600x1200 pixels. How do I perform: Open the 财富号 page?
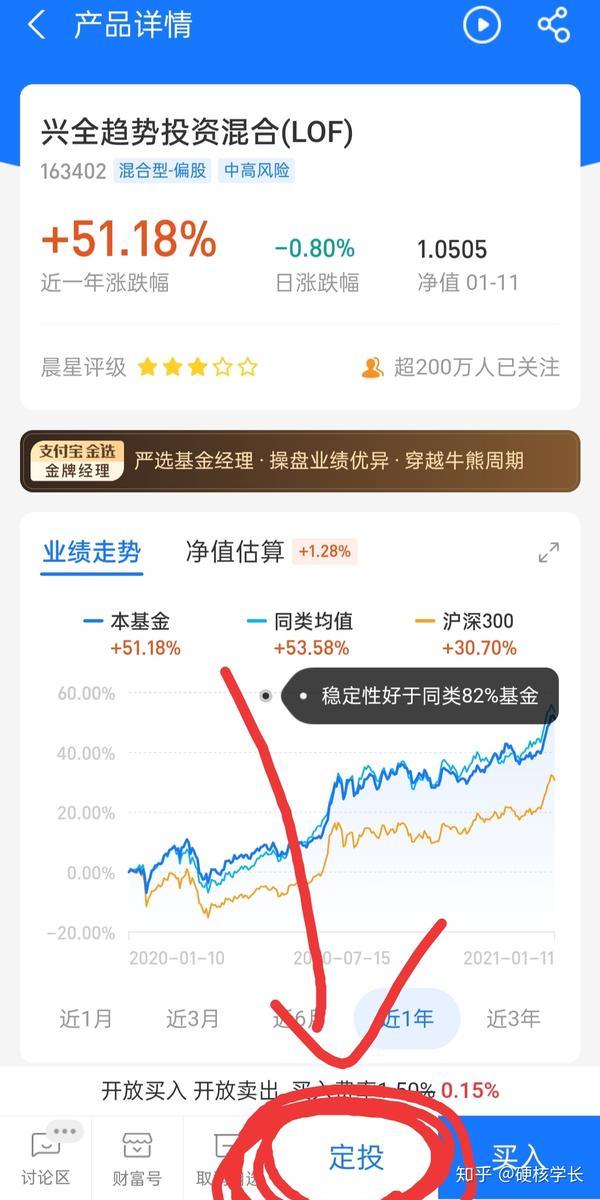[137, 1158]
